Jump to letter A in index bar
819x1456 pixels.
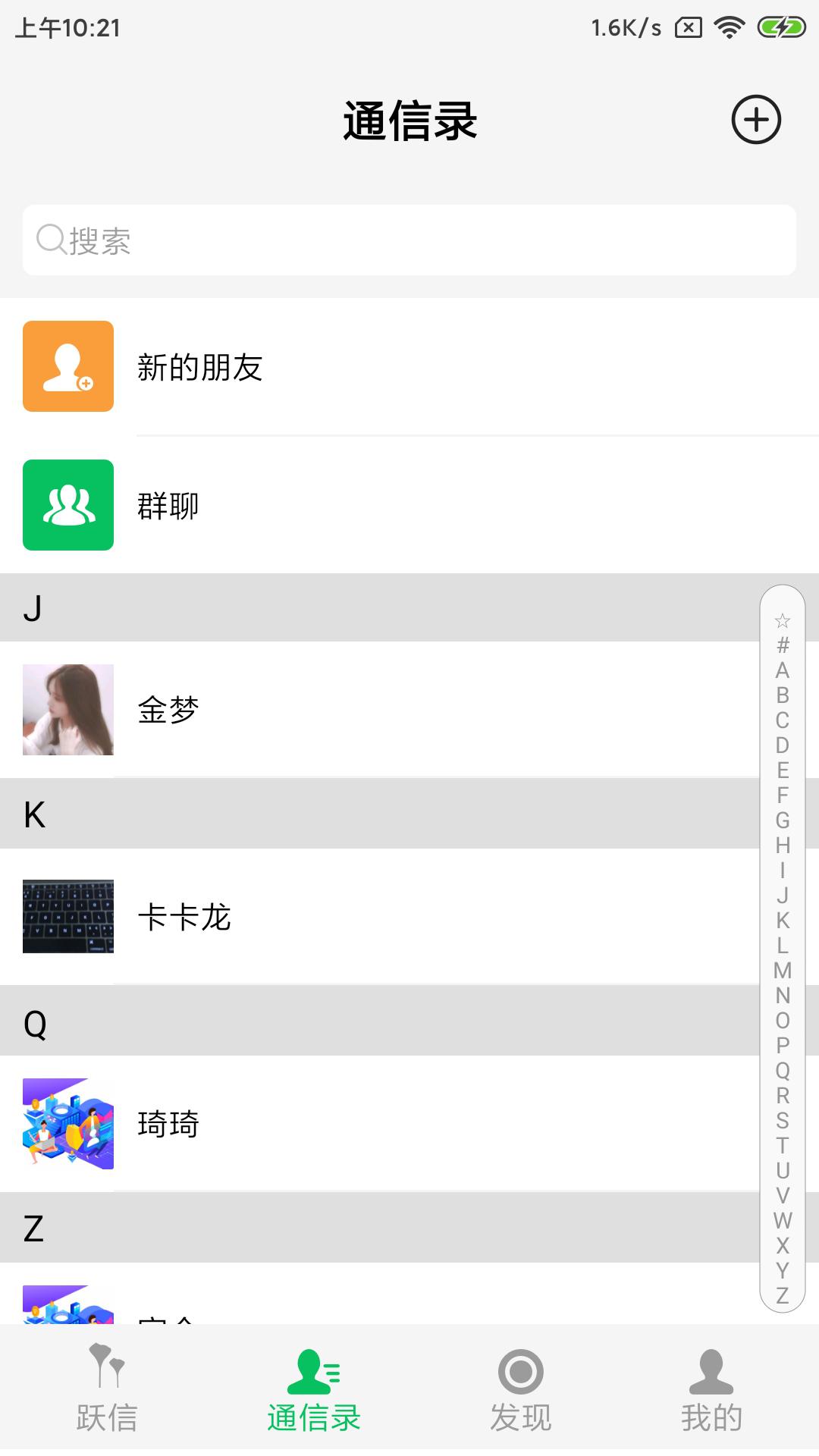tap(783, 670)
